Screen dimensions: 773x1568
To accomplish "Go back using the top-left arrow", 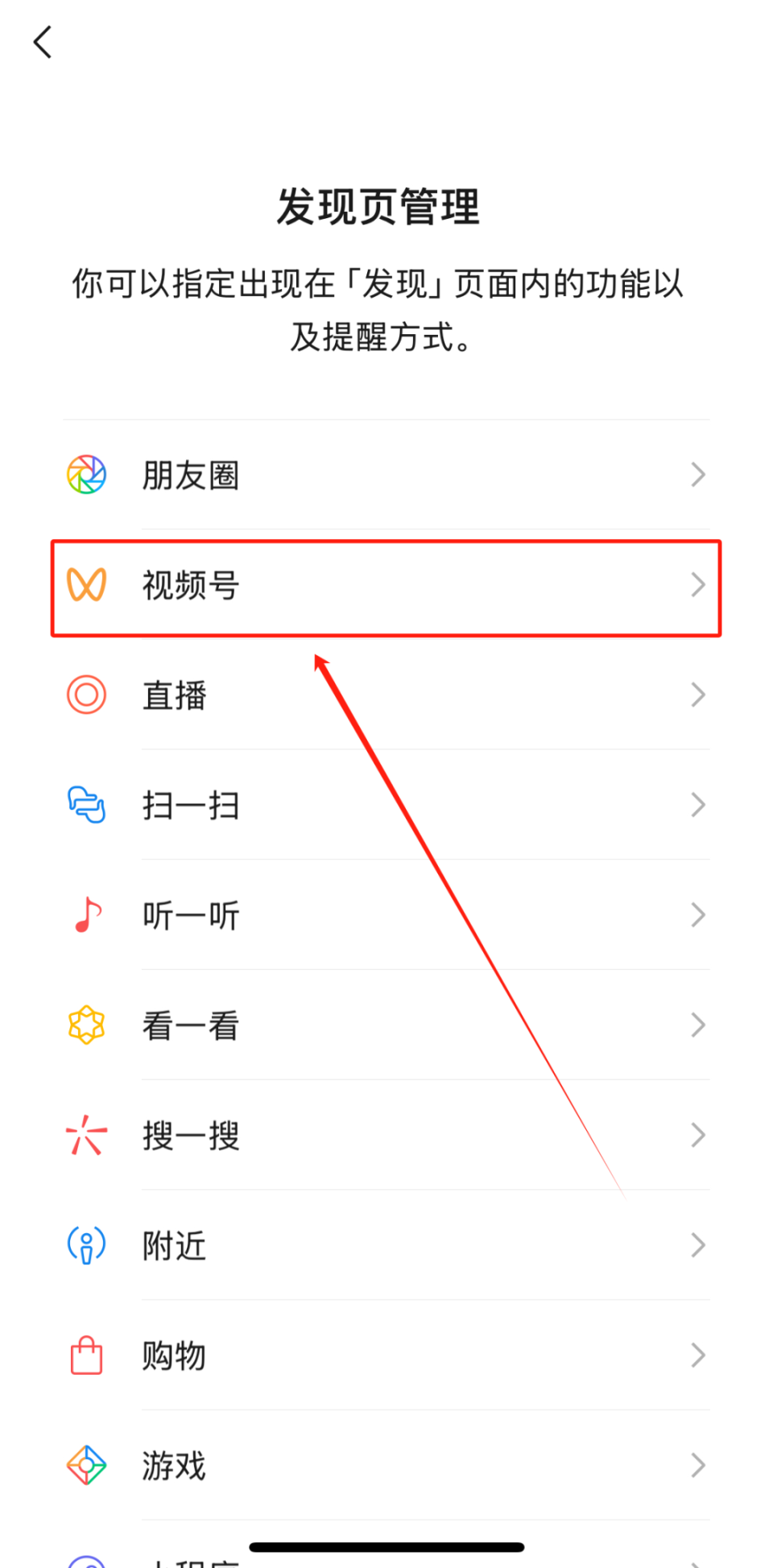I will click(x=42, y=40).
